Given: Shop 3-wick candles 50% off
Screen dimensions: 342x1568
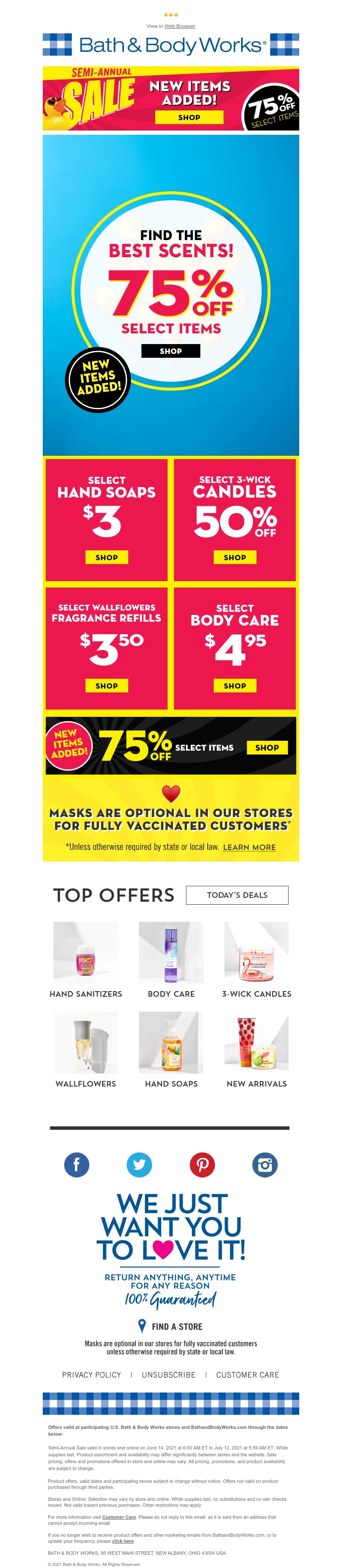Looking at the screenshot, I should [x=235, y=557].
